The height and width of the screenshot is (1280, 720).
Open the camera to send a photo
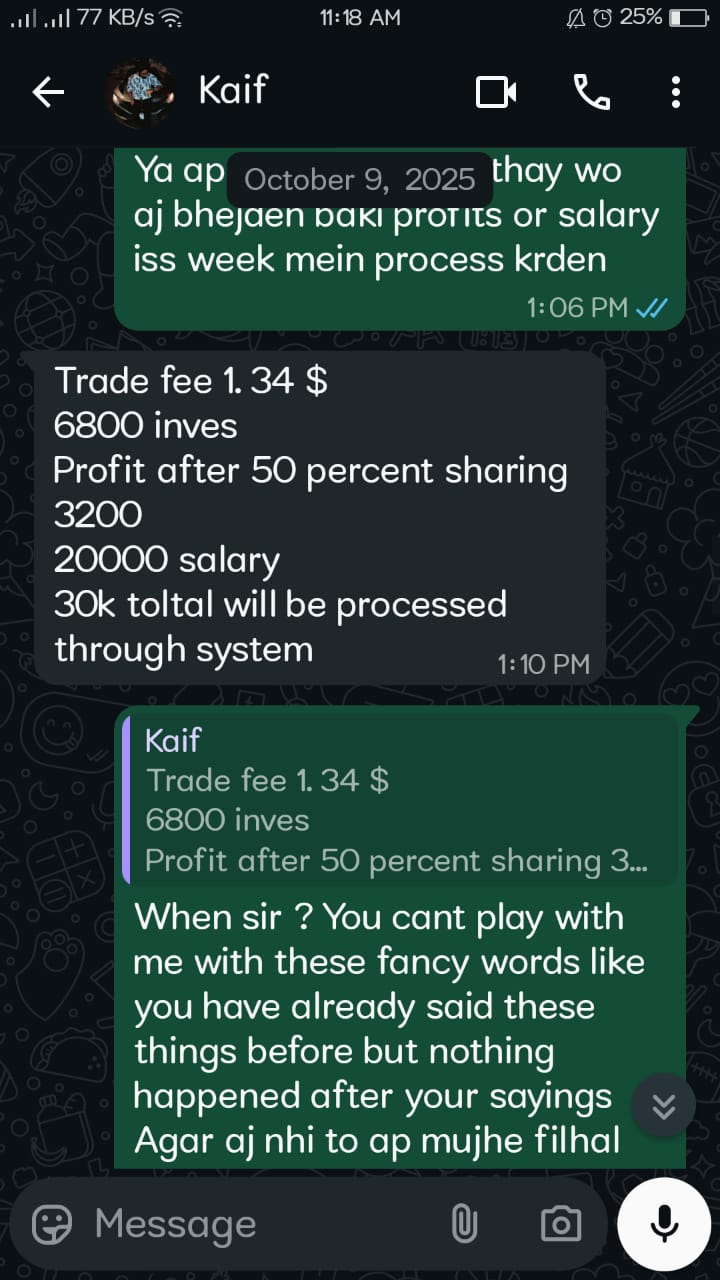[x=561, y=1222]
